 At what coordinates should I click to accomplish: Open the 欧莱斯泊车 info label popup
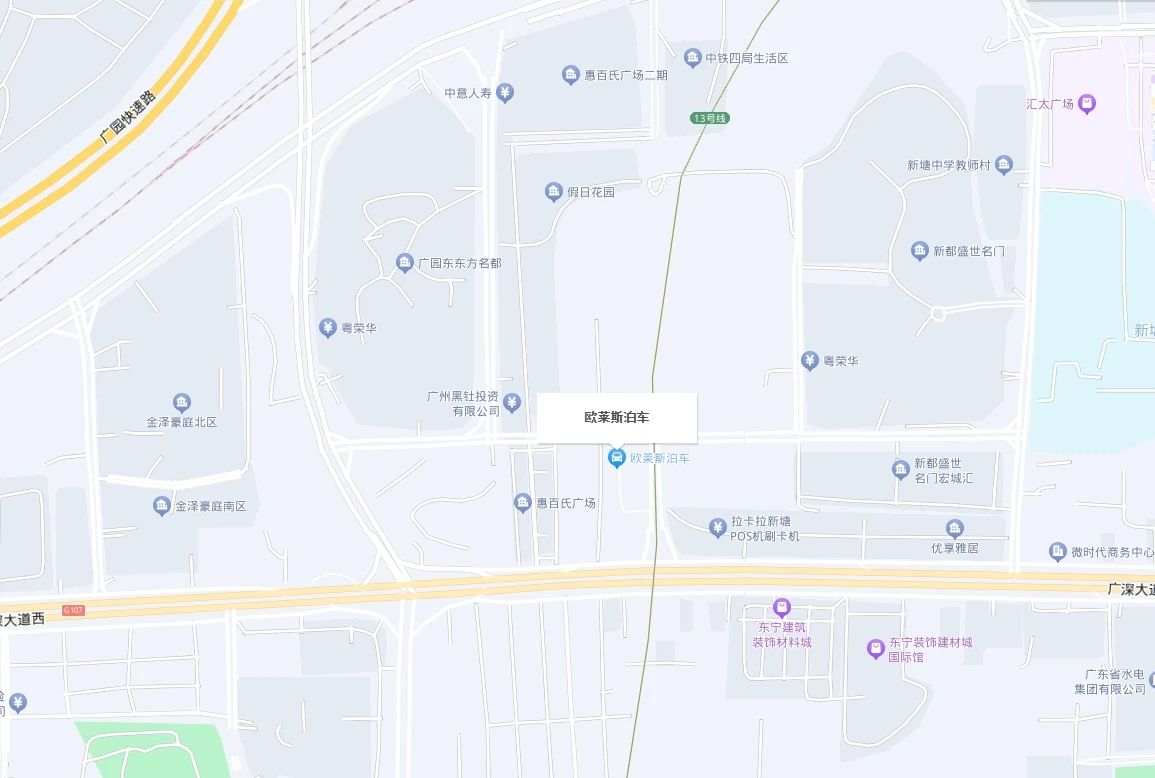pos(617,417)
